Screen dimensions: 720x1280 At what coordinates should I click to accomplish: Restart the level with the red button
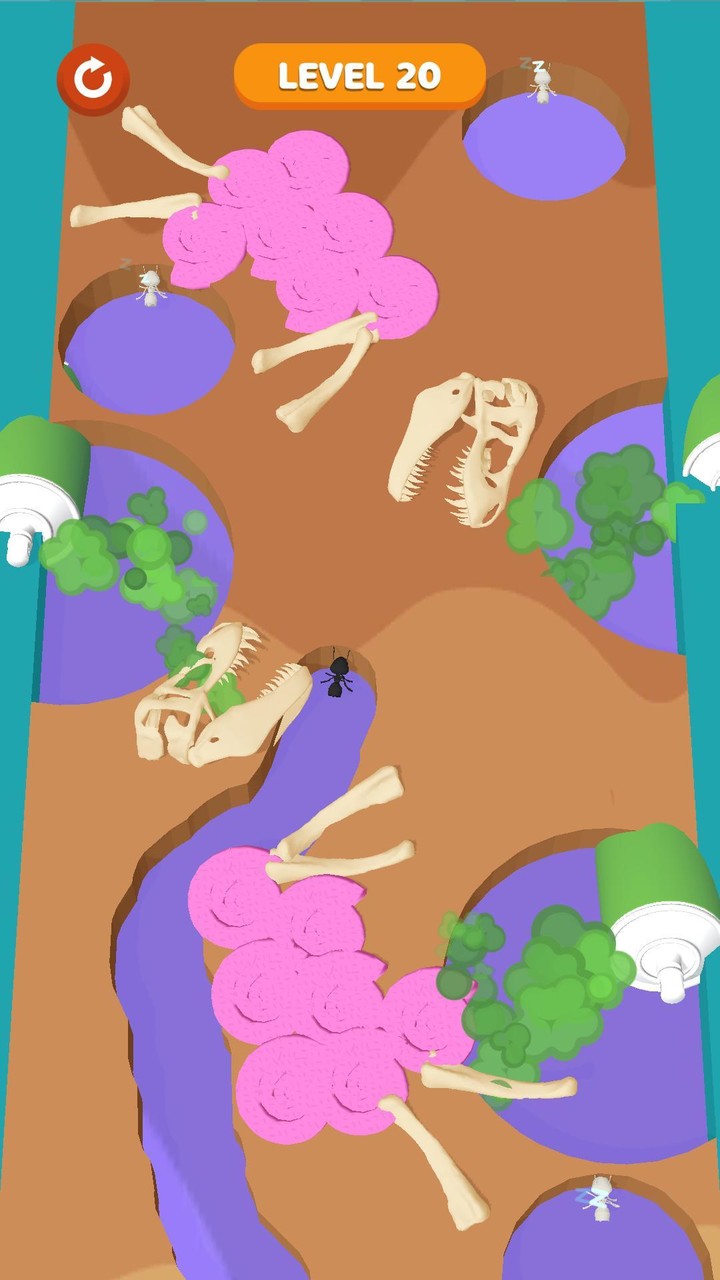point(93,79)
